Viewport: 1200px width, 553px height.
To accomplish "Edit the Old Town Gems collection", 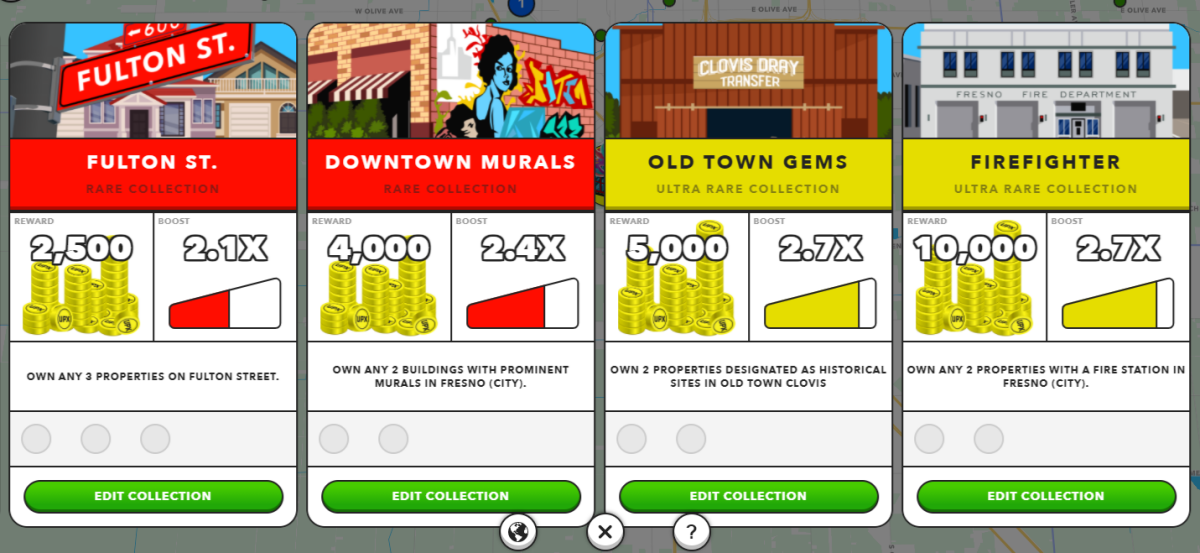I will (x=748, y=496).
